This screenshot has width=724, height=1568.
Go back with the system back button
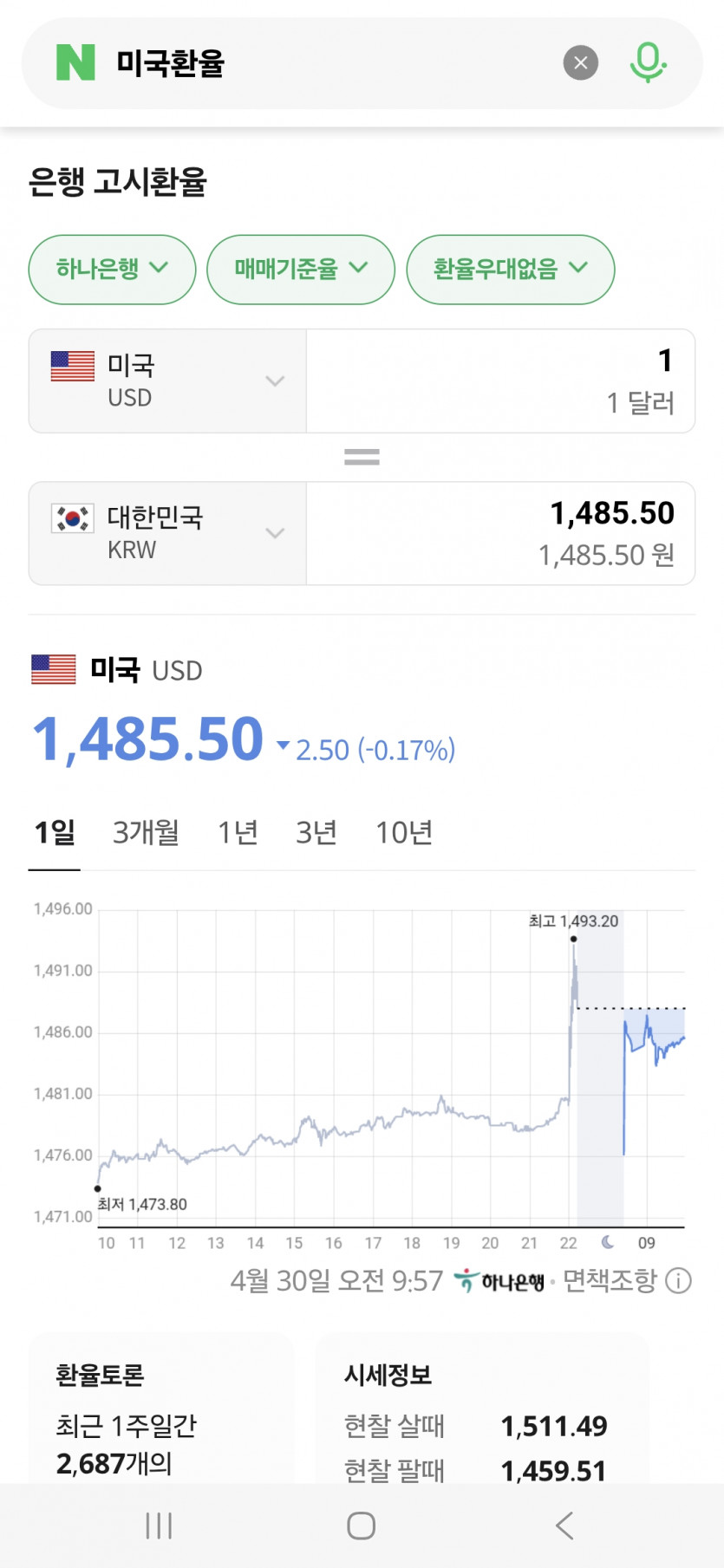click(564, 1525)
